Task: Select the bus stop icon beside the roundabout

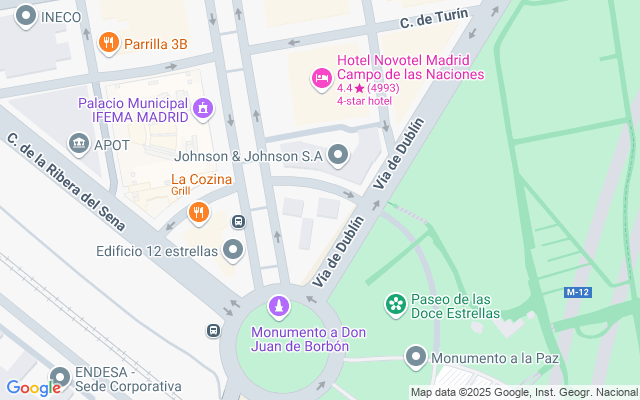Action: click(x=213, y=330)
